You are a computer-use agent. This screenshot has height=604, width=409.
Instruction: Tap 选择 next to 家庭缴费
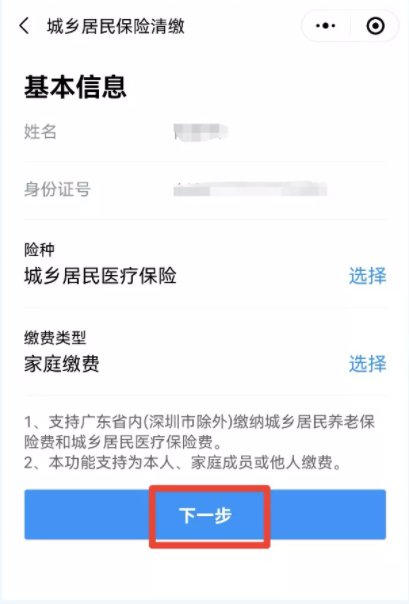367,364
